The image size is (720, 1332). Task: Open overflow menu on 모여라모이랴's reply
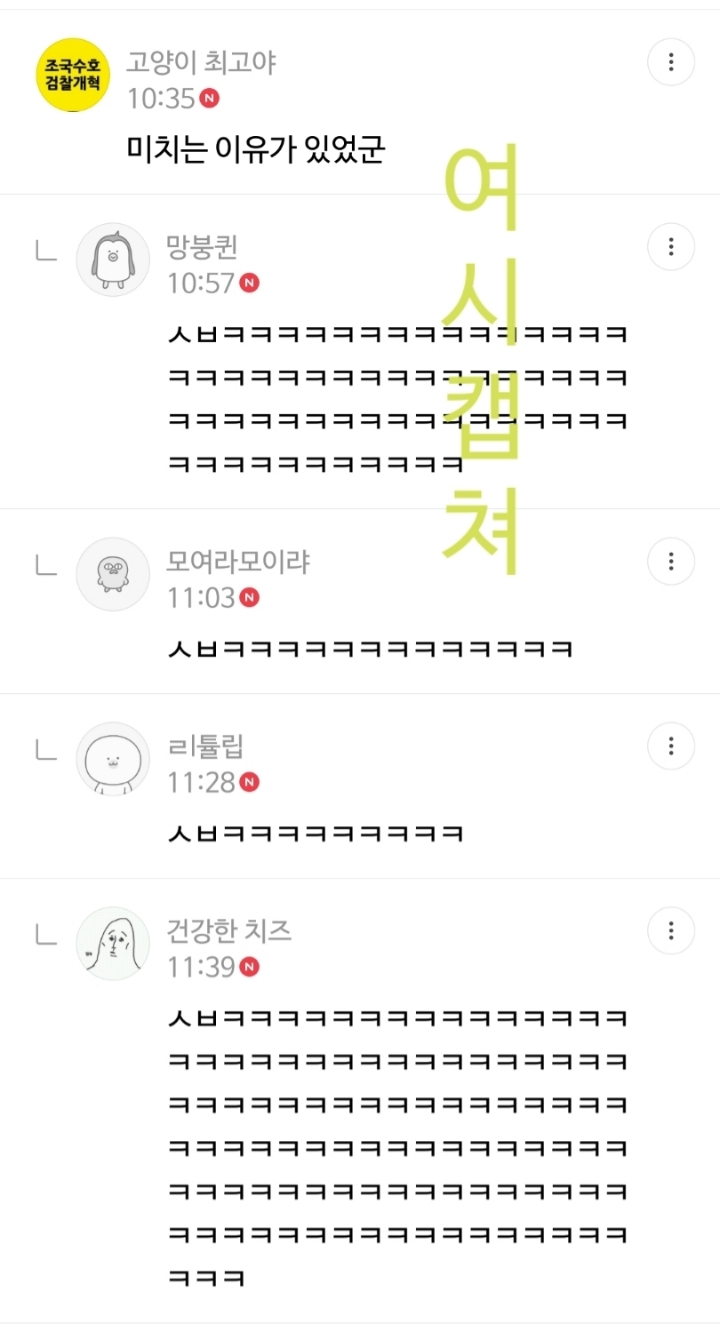[x=671, y=561]
